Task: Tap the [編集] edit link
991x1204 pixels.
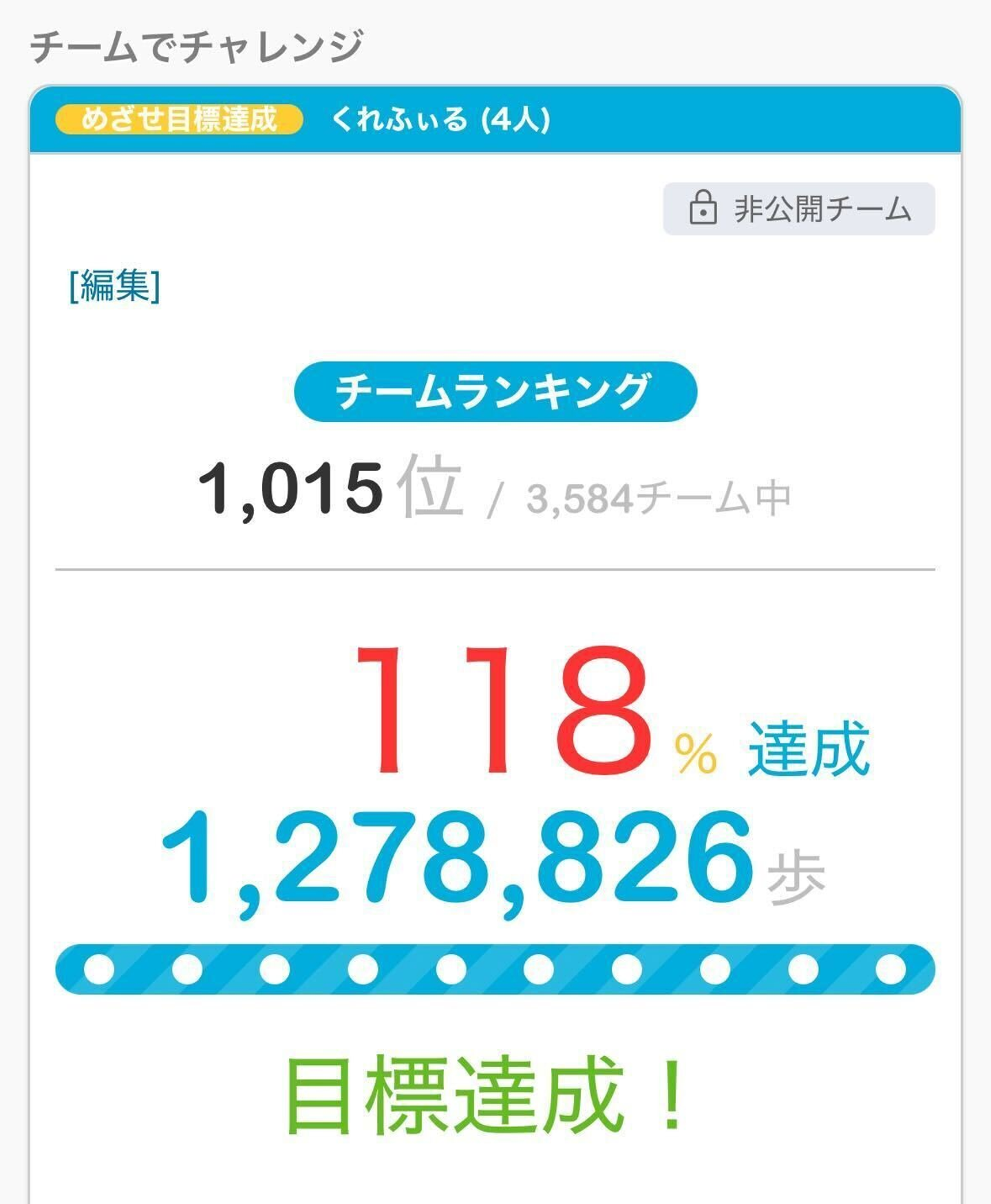Action: 115,285
